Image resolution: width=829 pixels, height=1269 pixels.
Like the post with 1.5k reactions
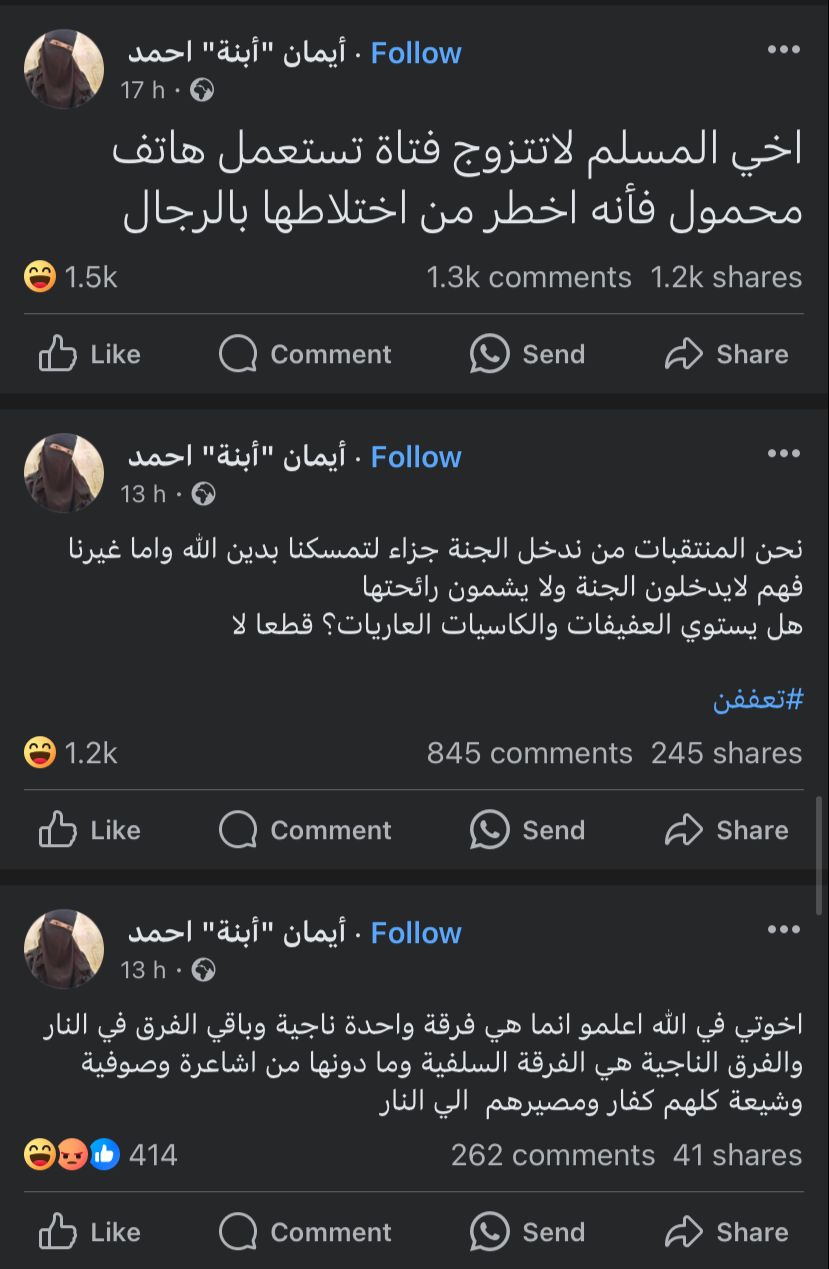coord(89,354)
